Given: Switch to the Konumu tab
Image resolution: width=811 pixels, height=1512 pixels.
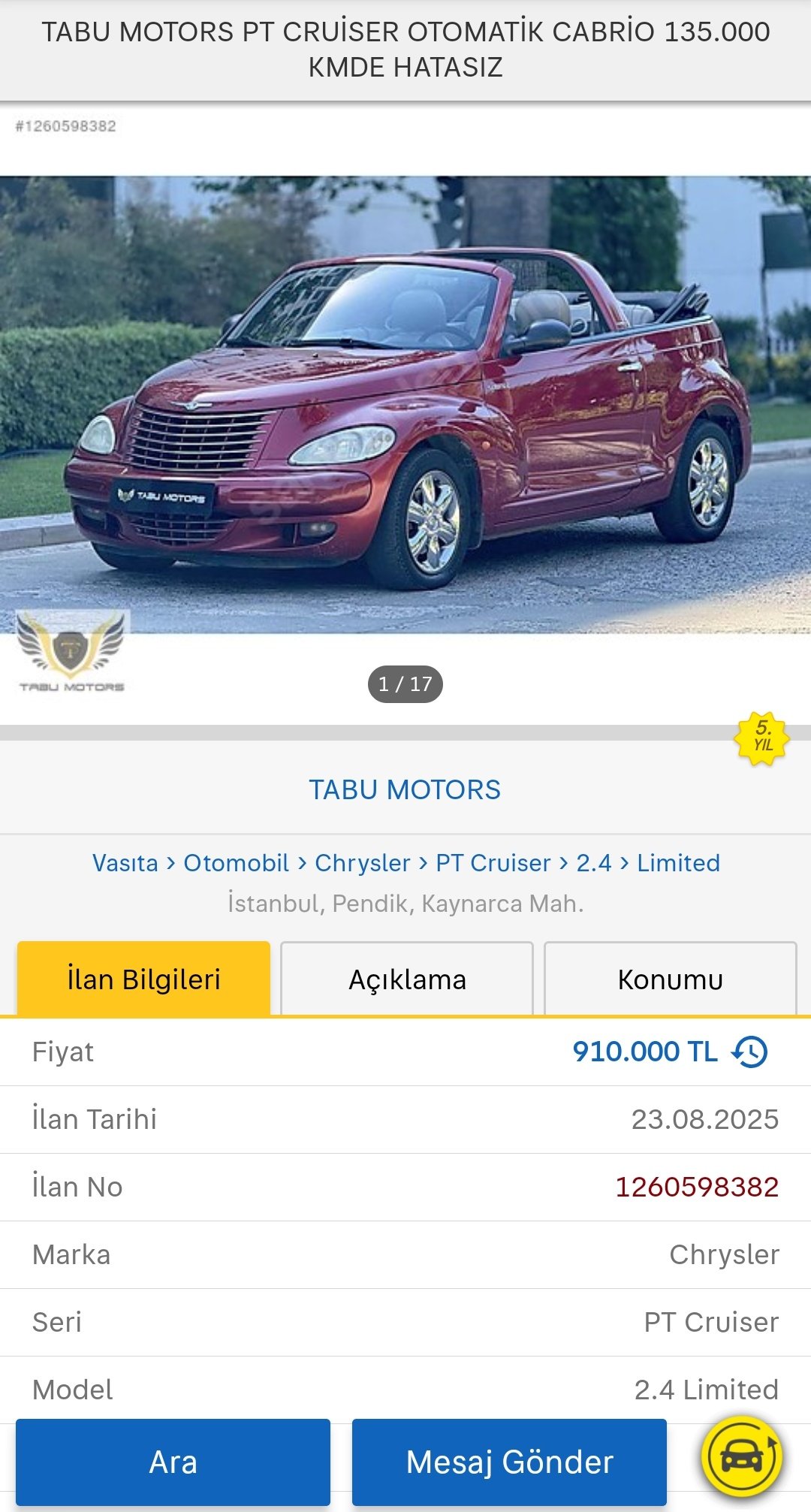Looking at the screenshot, I should coord(670,979).
